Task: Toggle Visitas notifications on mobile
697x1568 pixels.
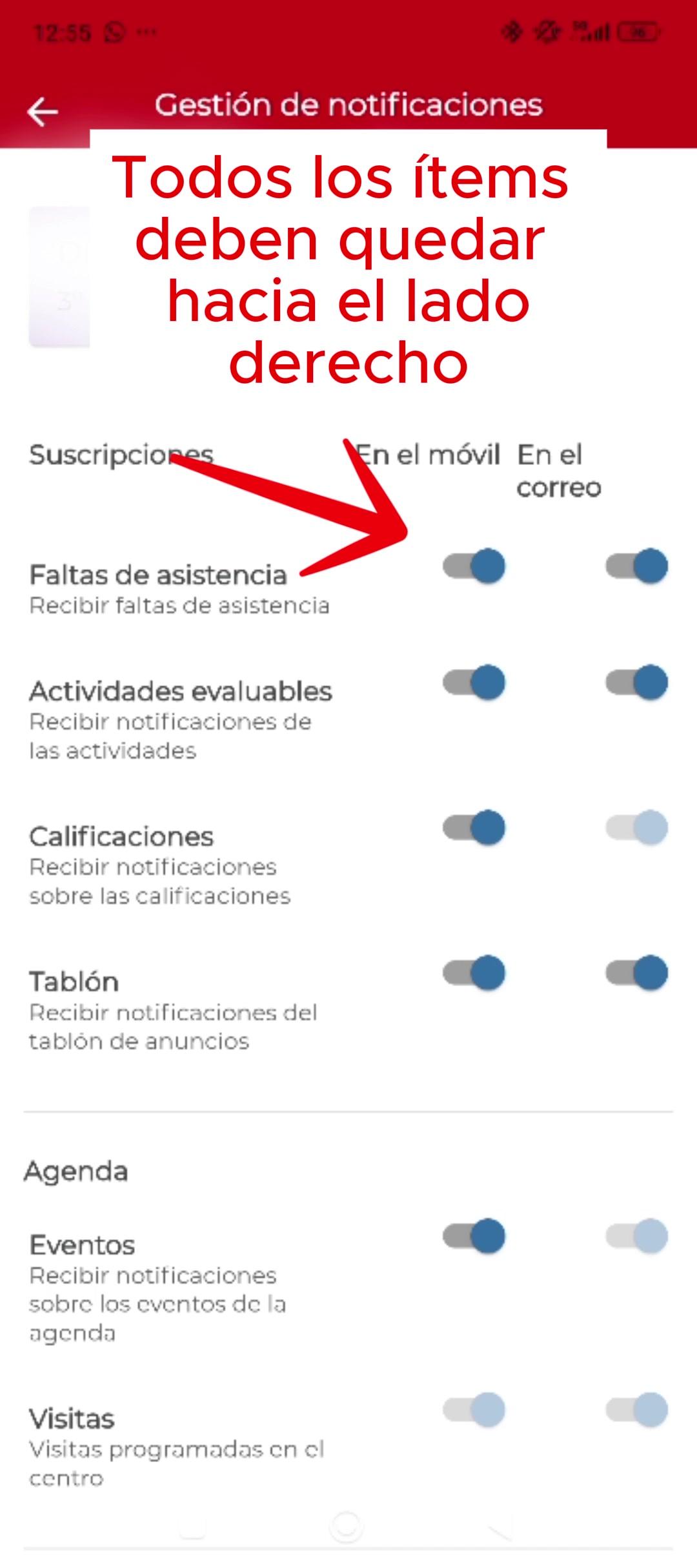Action: [x=474, y=1410]
